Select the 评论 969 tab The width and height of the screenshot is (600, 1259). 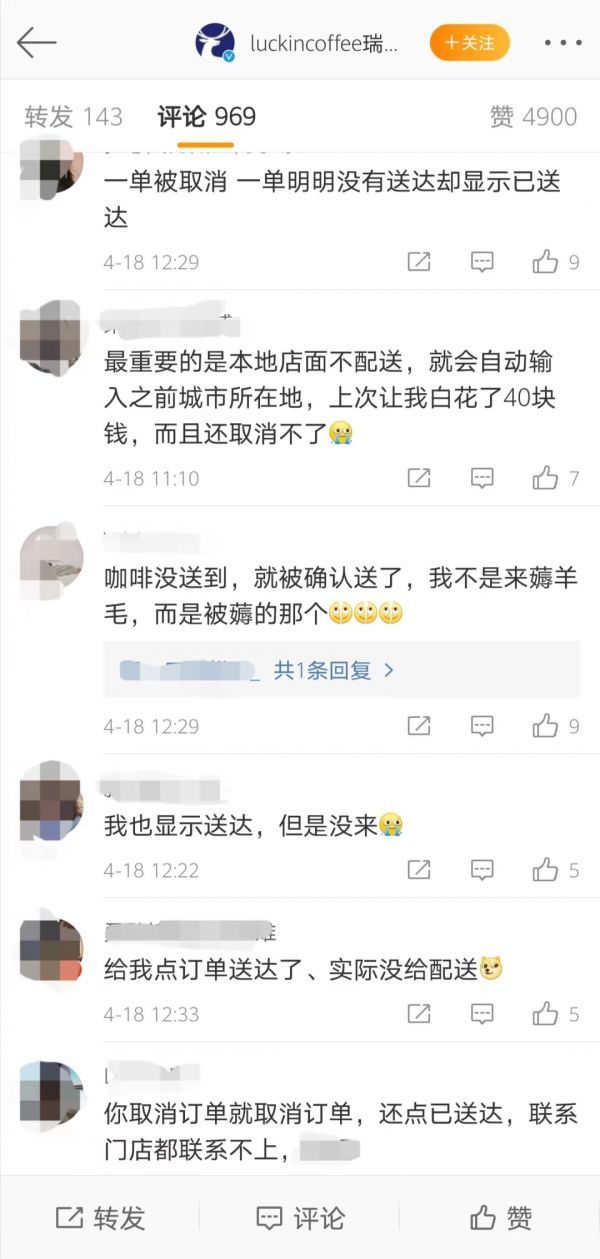click(206, 116)
